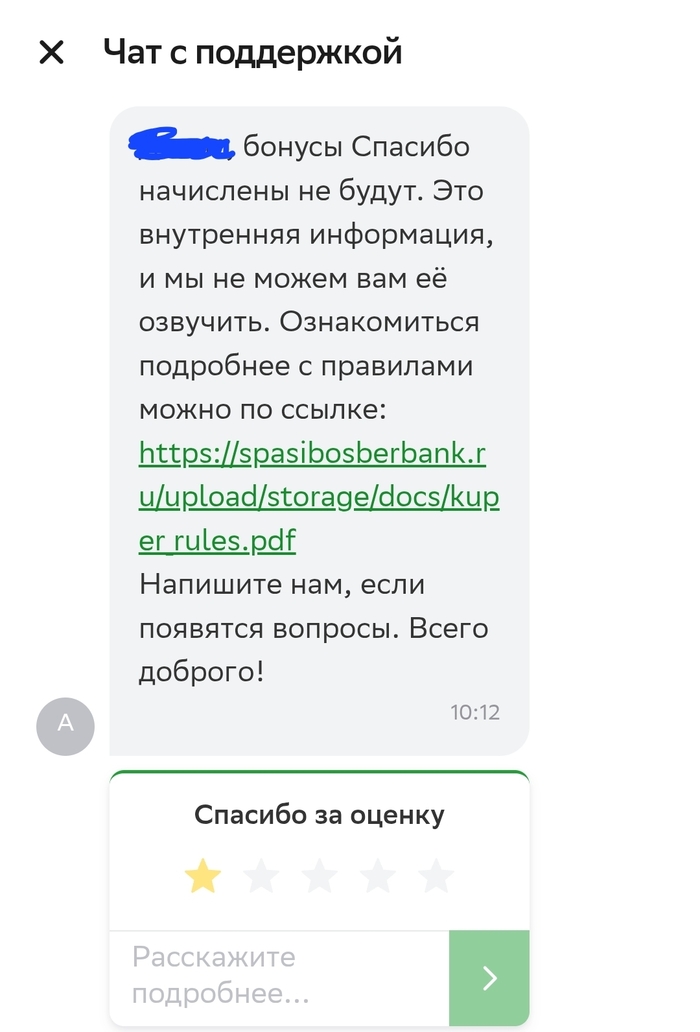The height and width of the screenshot is (1032, 700).
Task: Rate the chat three stars
Action: tap(319, 877)
